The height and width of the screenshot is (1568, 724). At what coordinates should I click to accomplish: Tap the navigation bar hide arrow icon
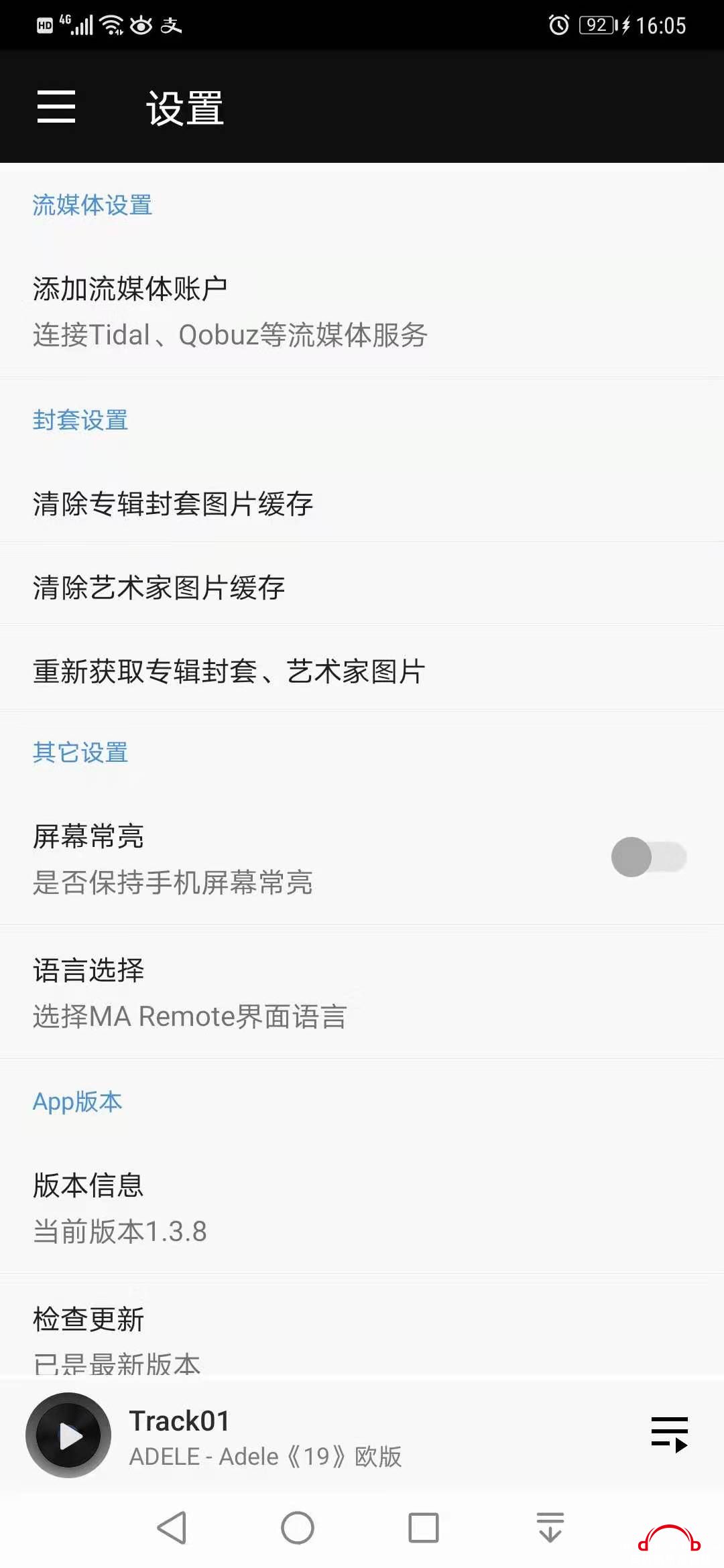550,1528
